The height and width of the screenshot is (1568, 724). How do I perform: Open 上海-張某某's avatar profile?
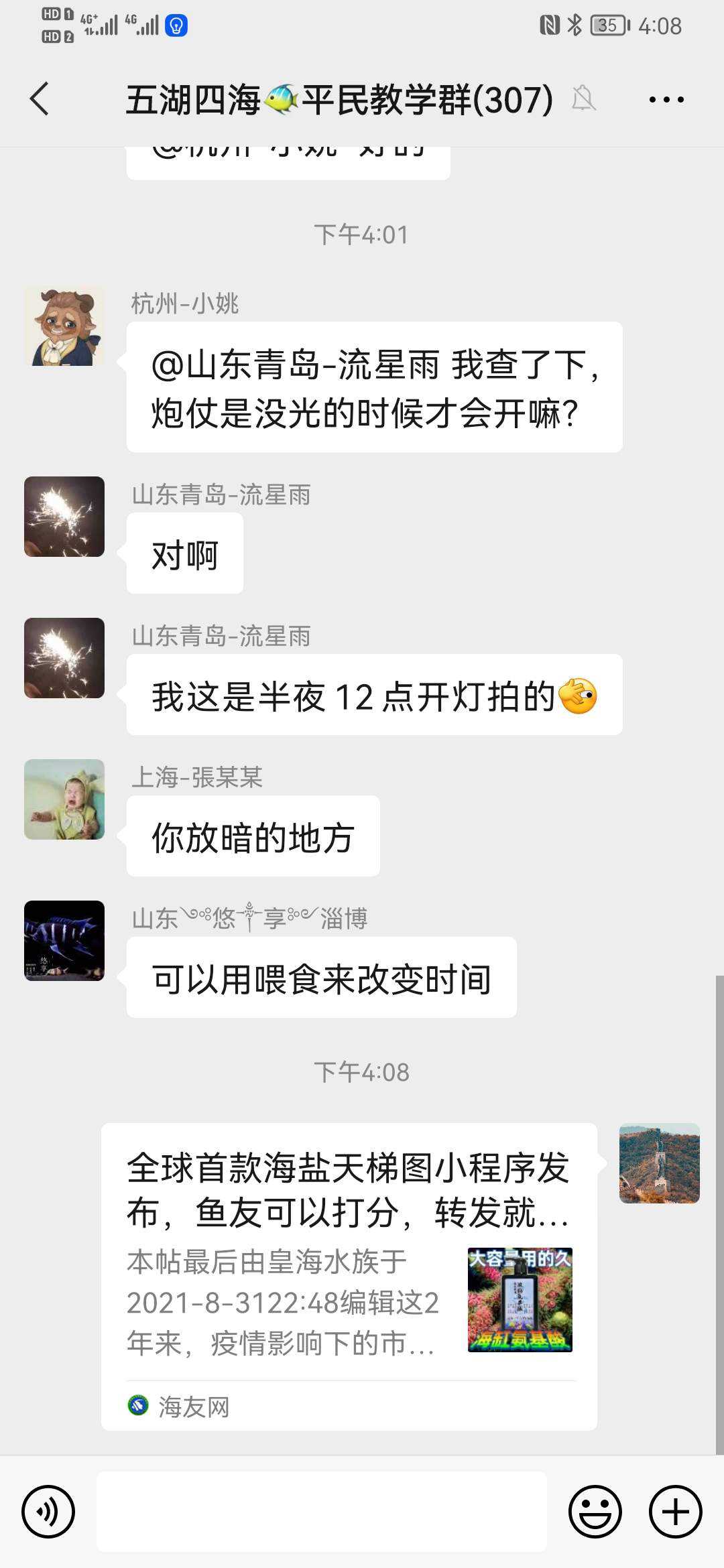[64, 799]
